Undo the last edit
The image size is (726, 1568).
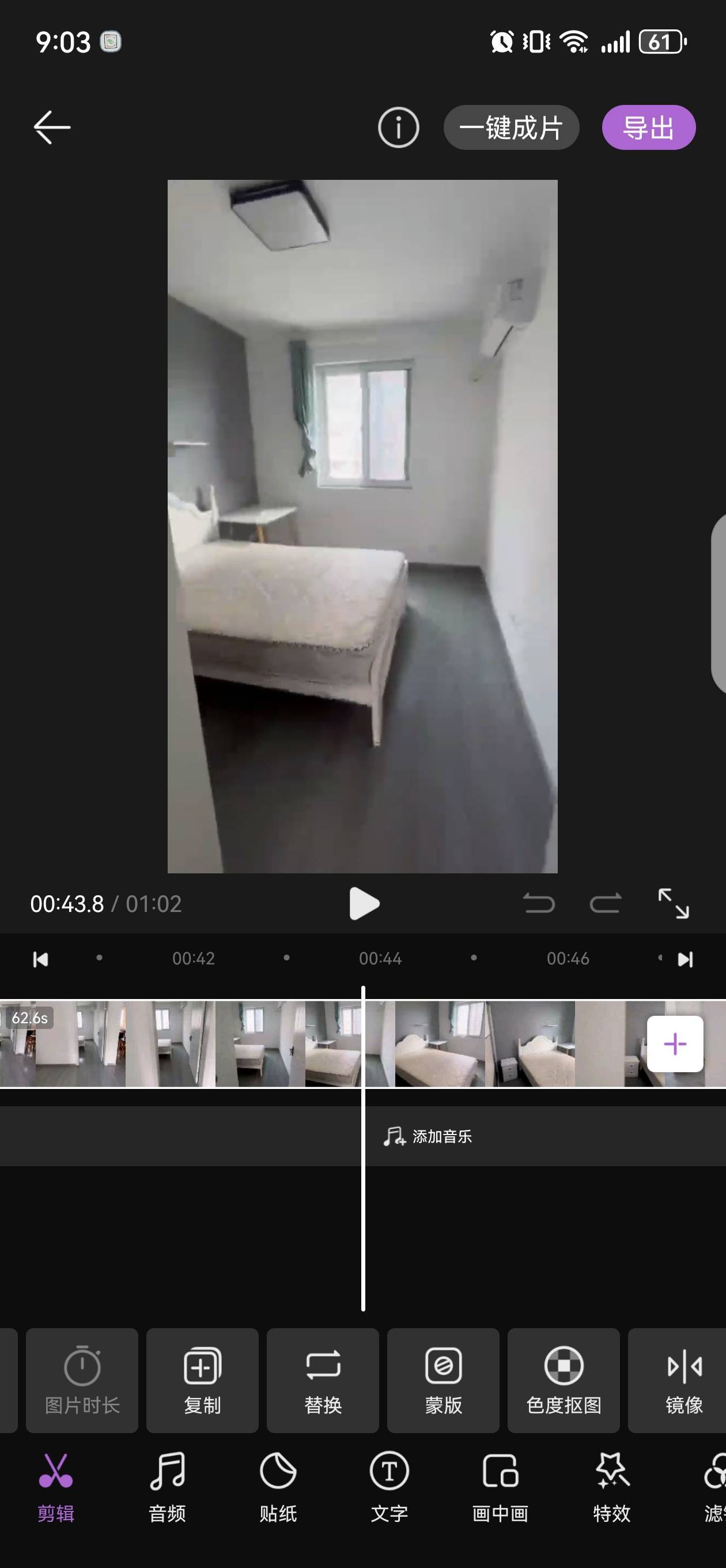(x=539, y=903)
